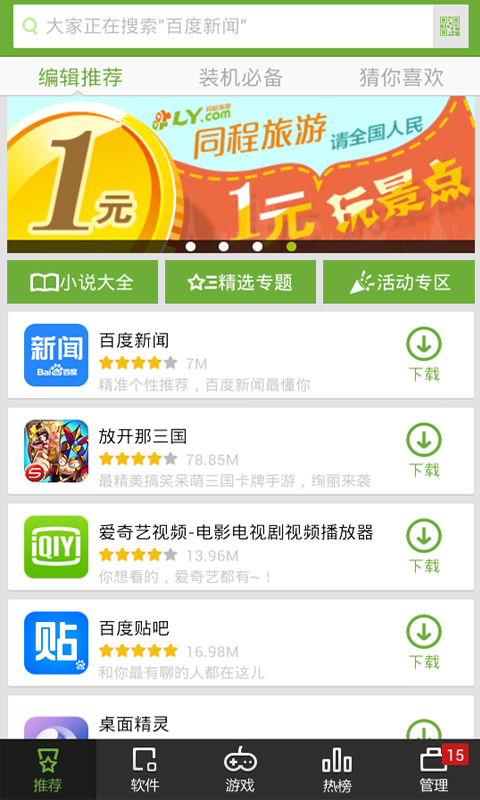This screenshot has width=480, height=800.
Task: Download 爱奇艺视频 app
Action: pyautogui.click(x=424, y=547)
